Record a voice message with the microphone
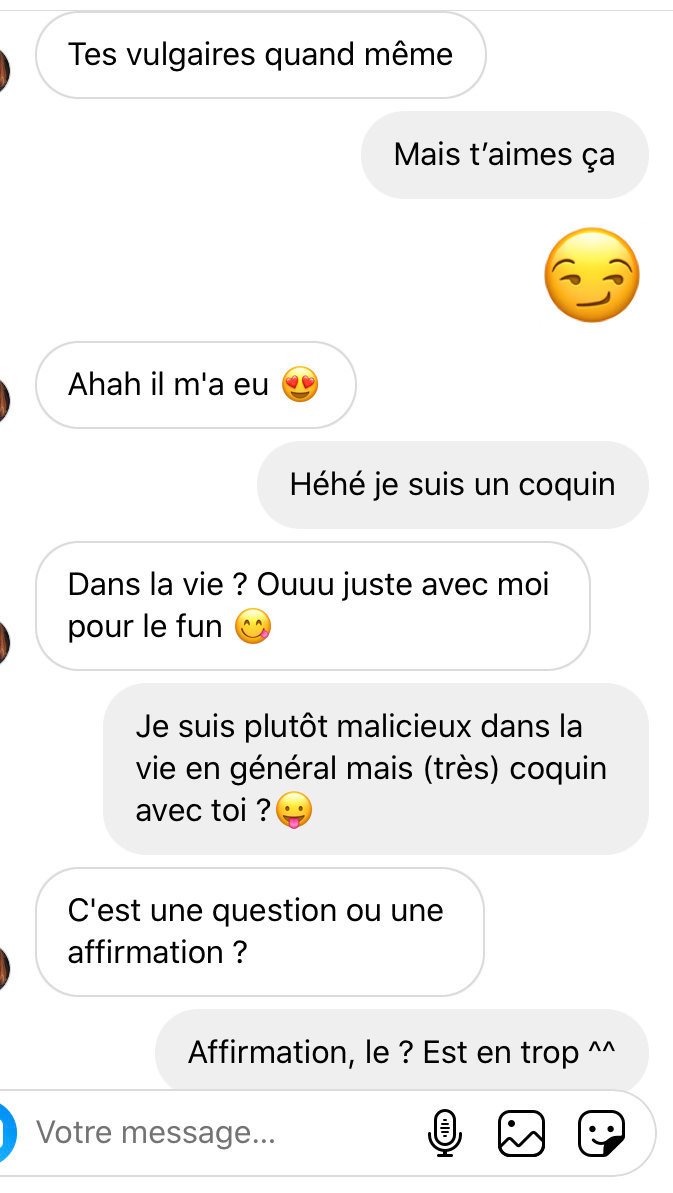 coord(443,1133)
